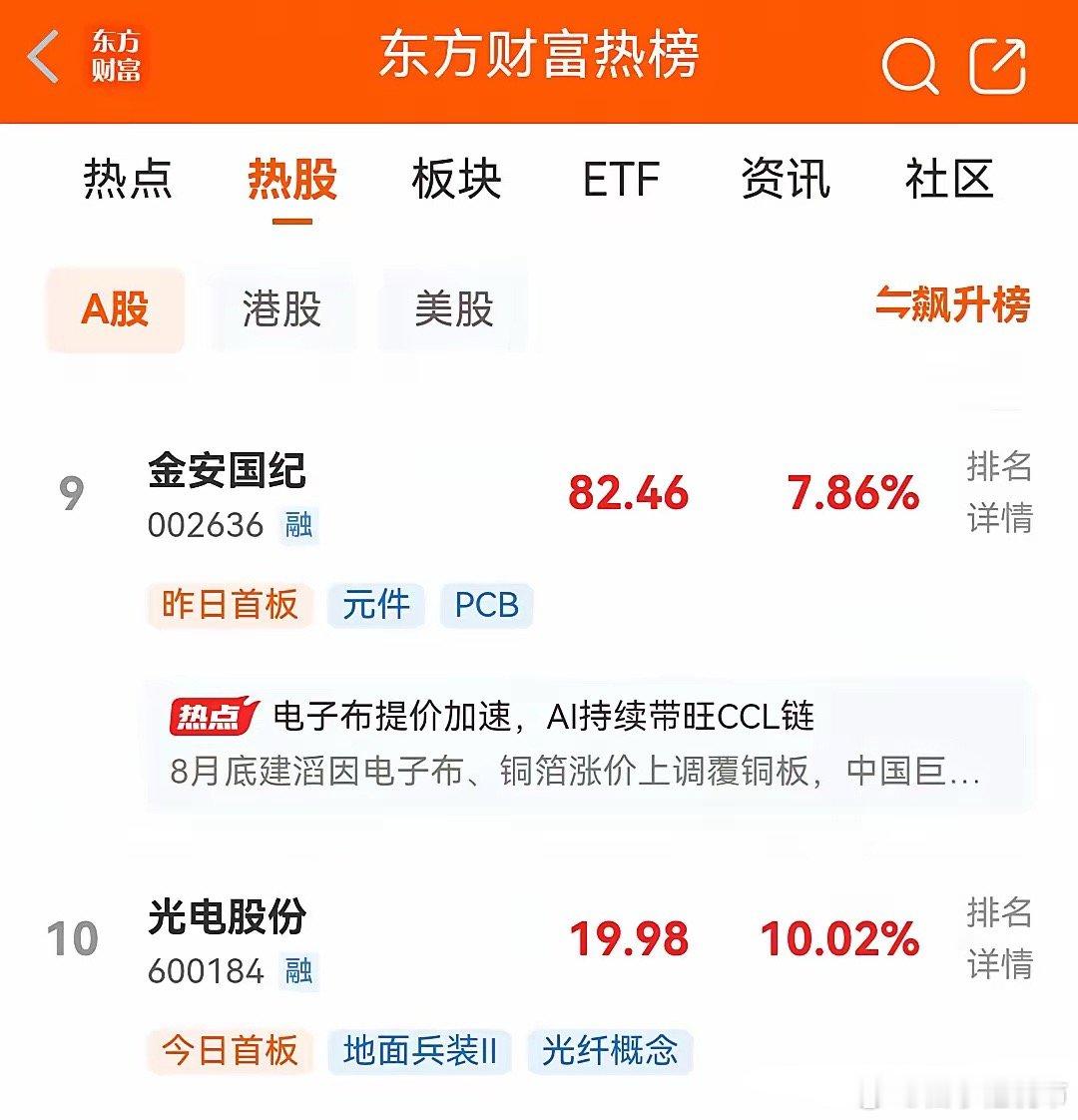
Task: Open the 光纤概念 chip
Action: click(x=610, y=1051)
